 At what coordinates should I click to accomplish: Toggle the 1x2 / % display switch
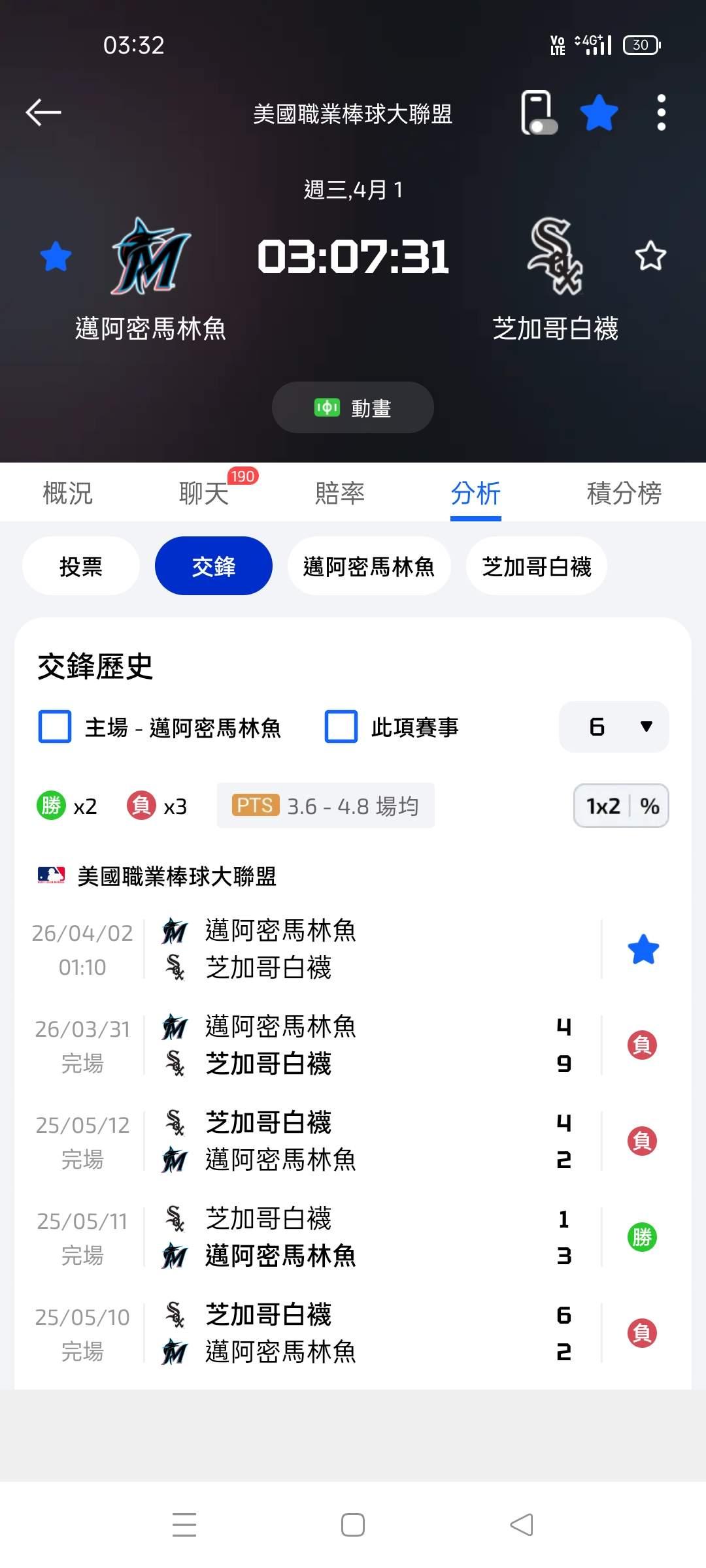pos(621,806)
